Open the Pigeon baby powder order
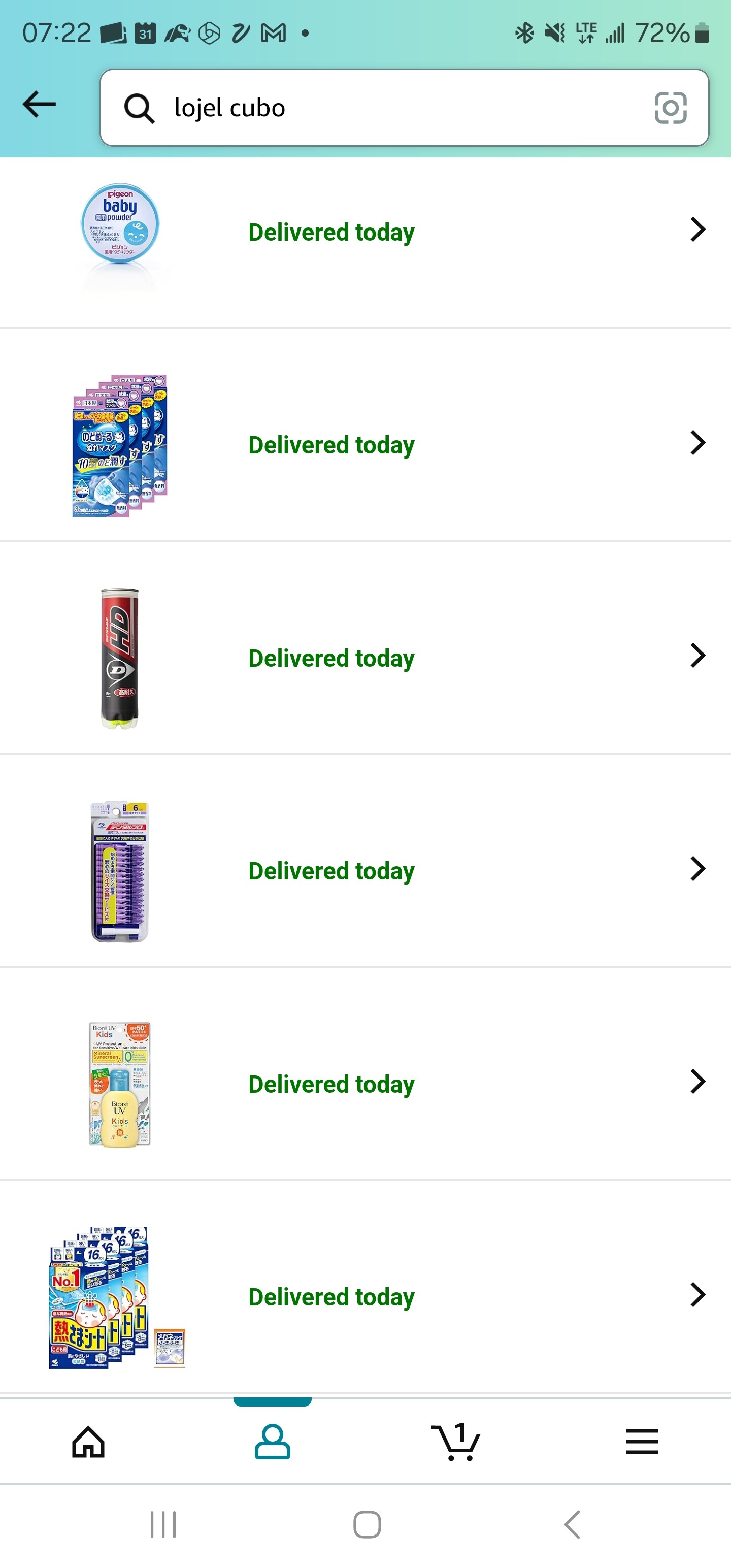The image size is (731, 1568). (365, 233)
